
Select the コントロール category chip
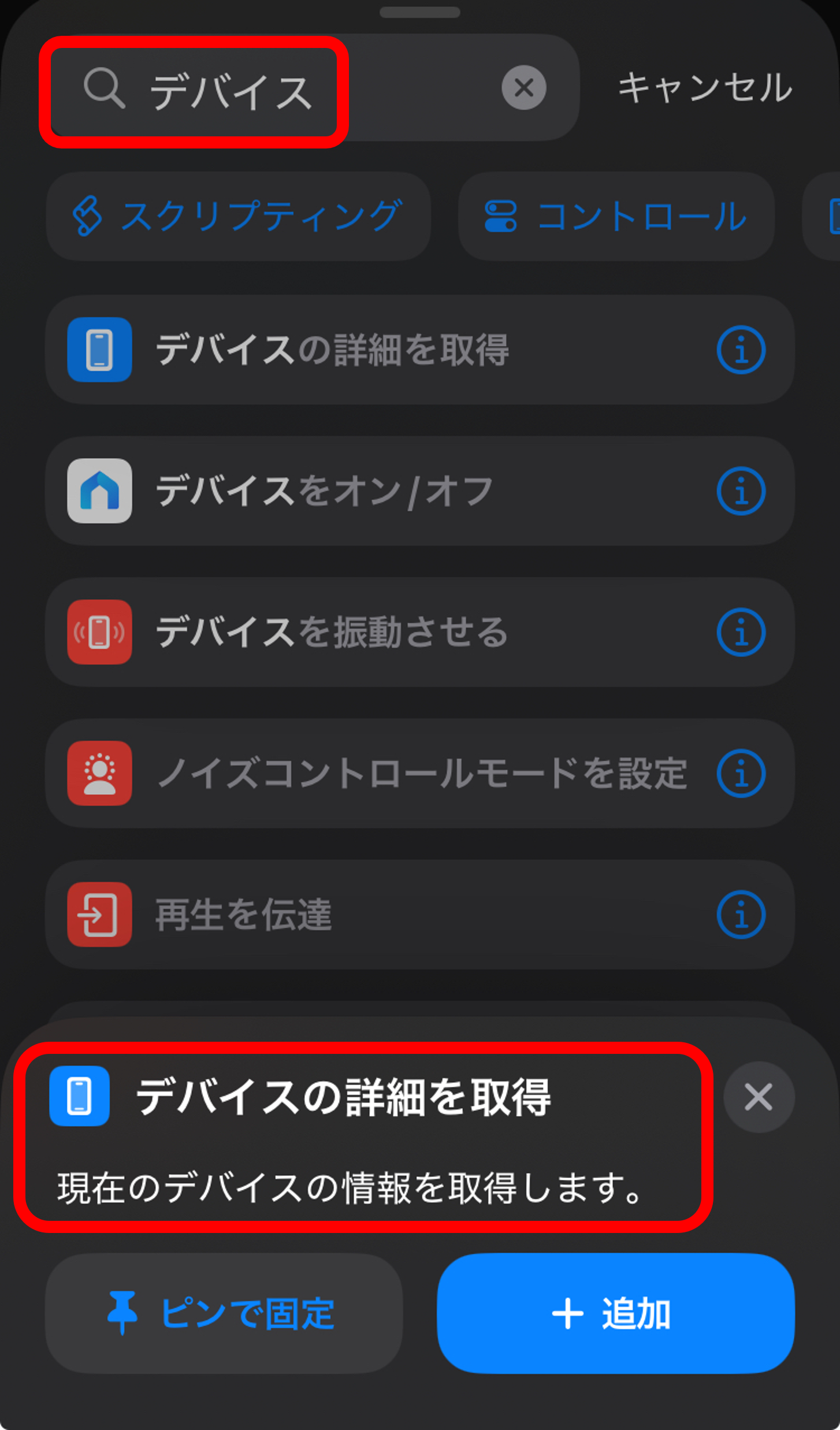tap(616, 216)
